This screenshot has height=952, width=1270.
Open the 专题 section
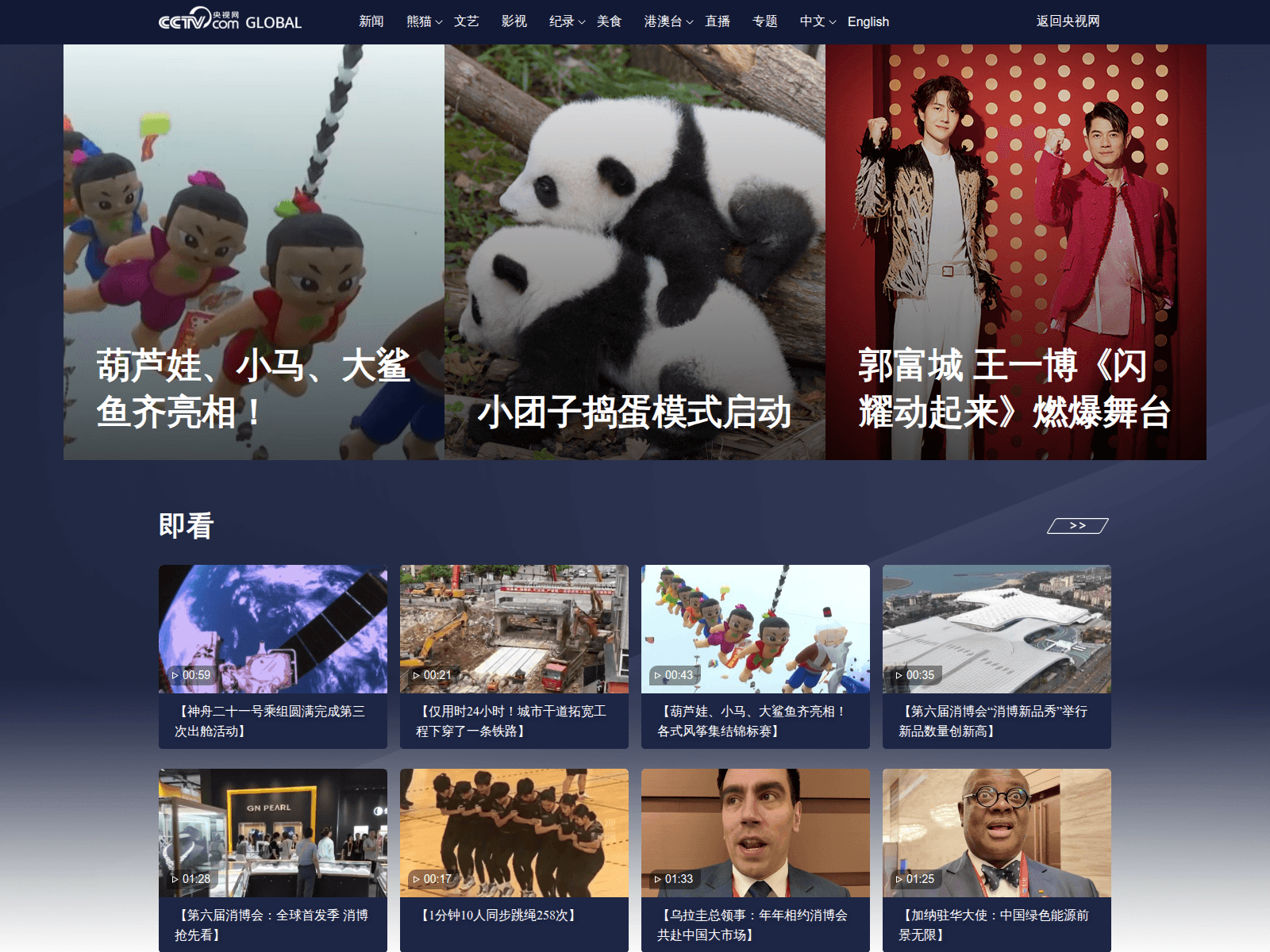click(x=764, y=21)
